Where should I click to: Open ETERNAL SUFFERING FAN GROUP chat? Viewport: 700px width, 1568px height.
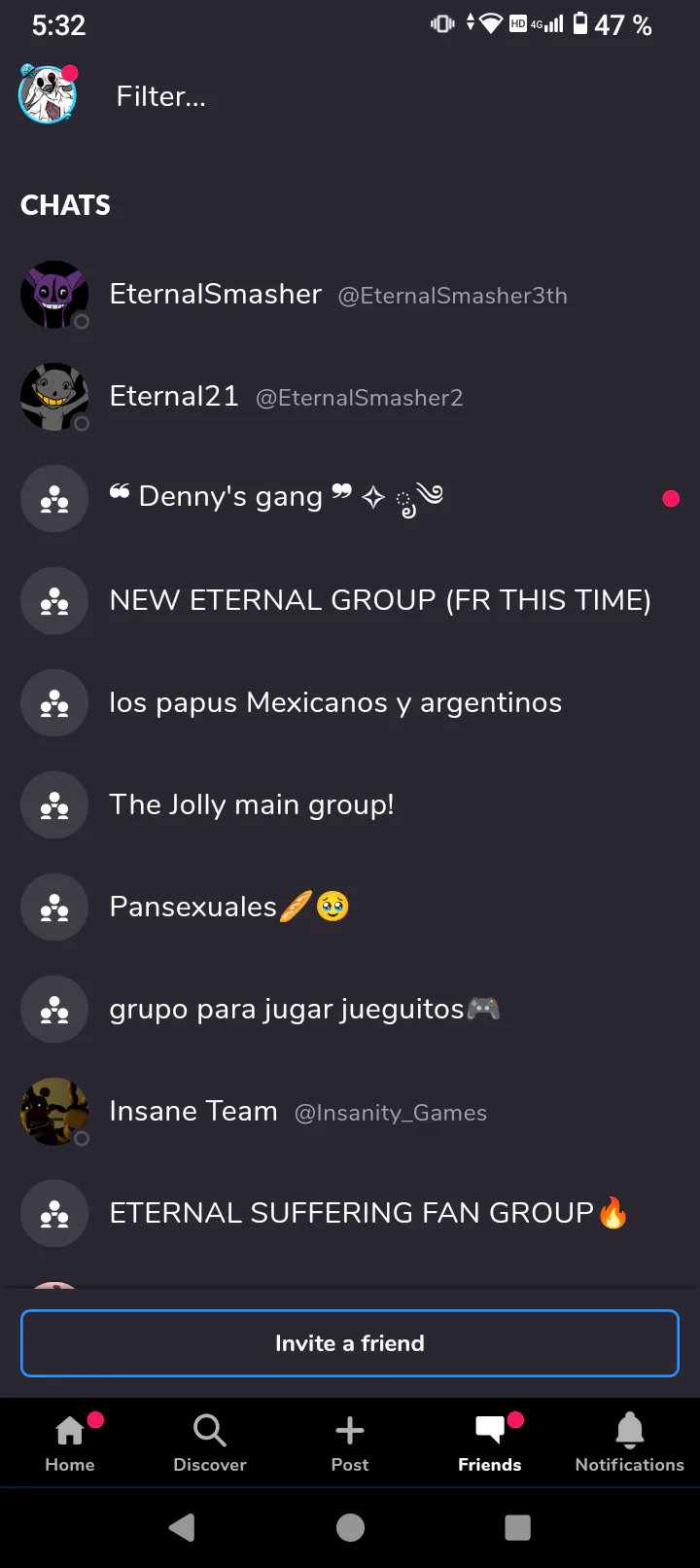tap(352, 1213)
